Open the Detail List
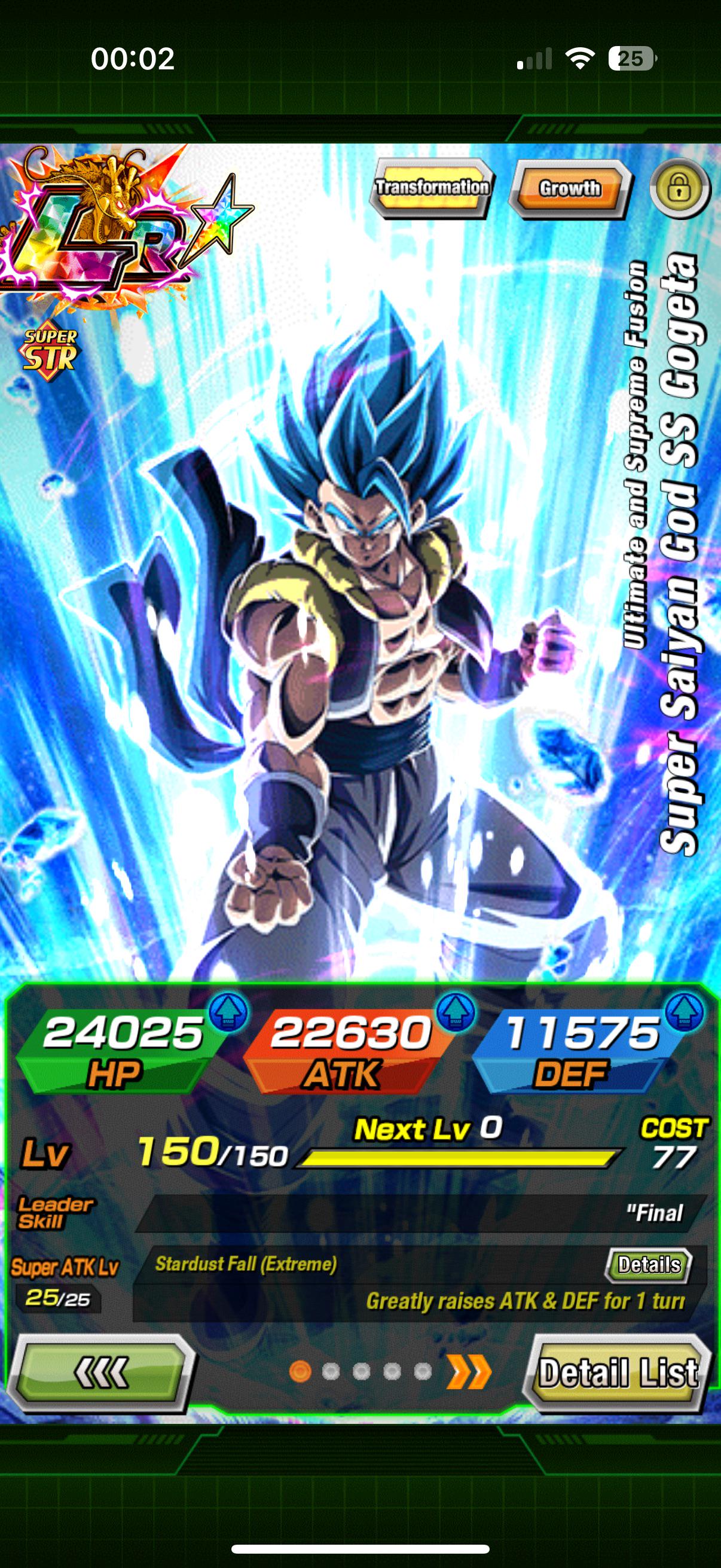Screen dimensions: 721x1568 [618, 1373]
